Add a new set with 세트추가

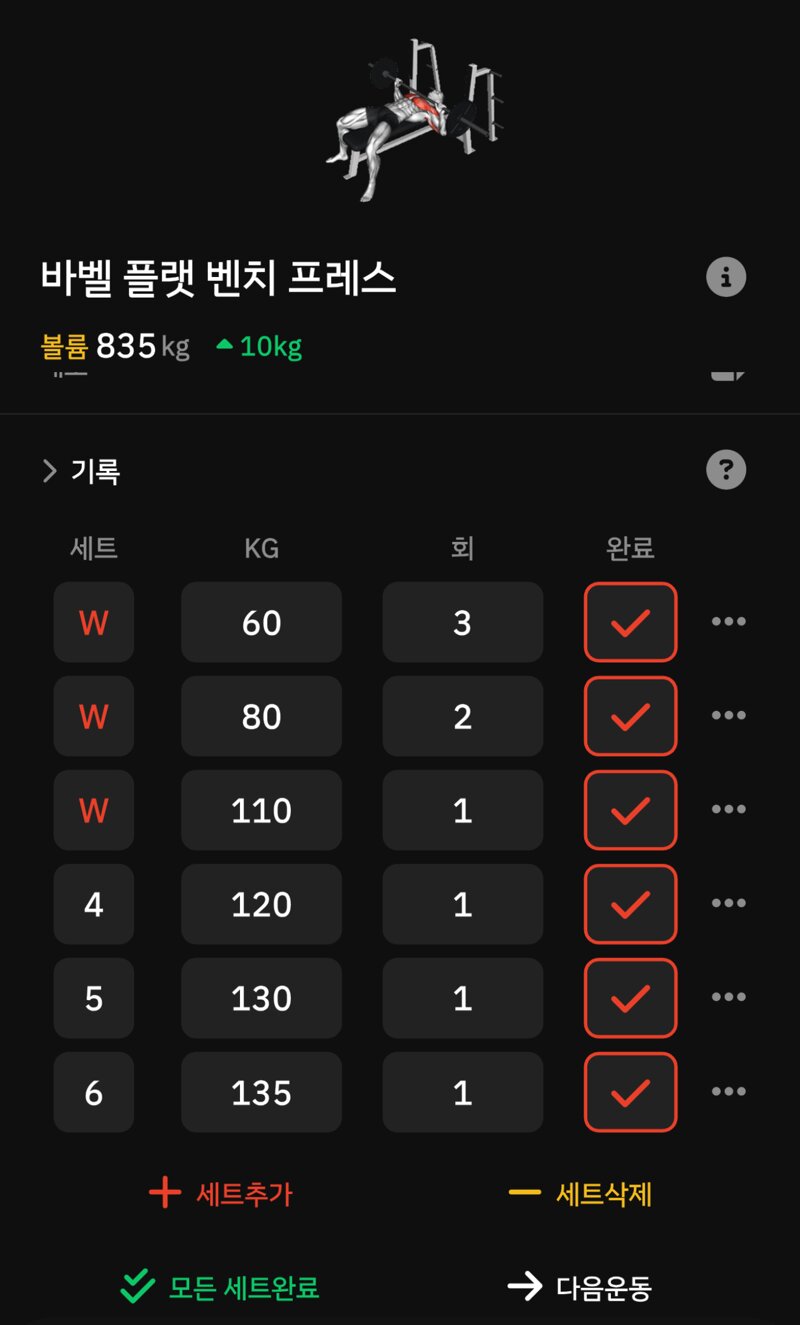pyautogui.click(x=221, y=1193)
